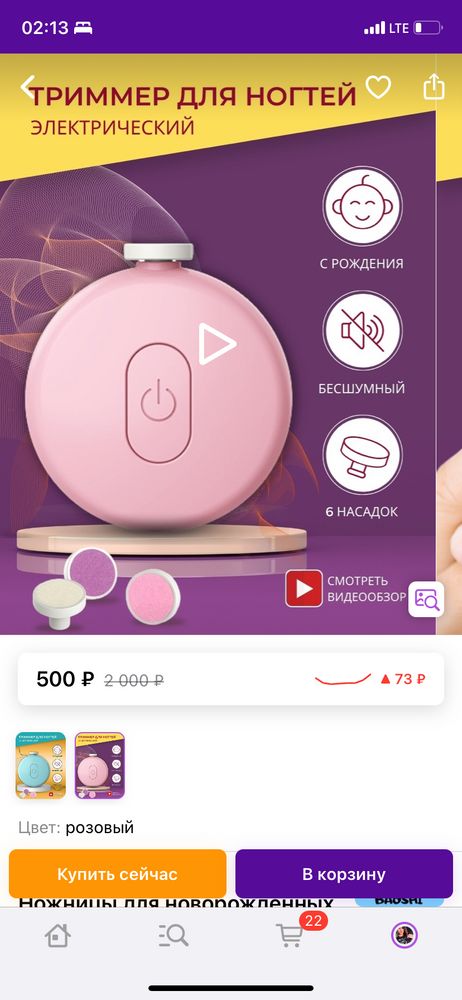Screen dimensions: 462x1000
Task: Tap Купить сейчас button
Action: click(117, 874)
